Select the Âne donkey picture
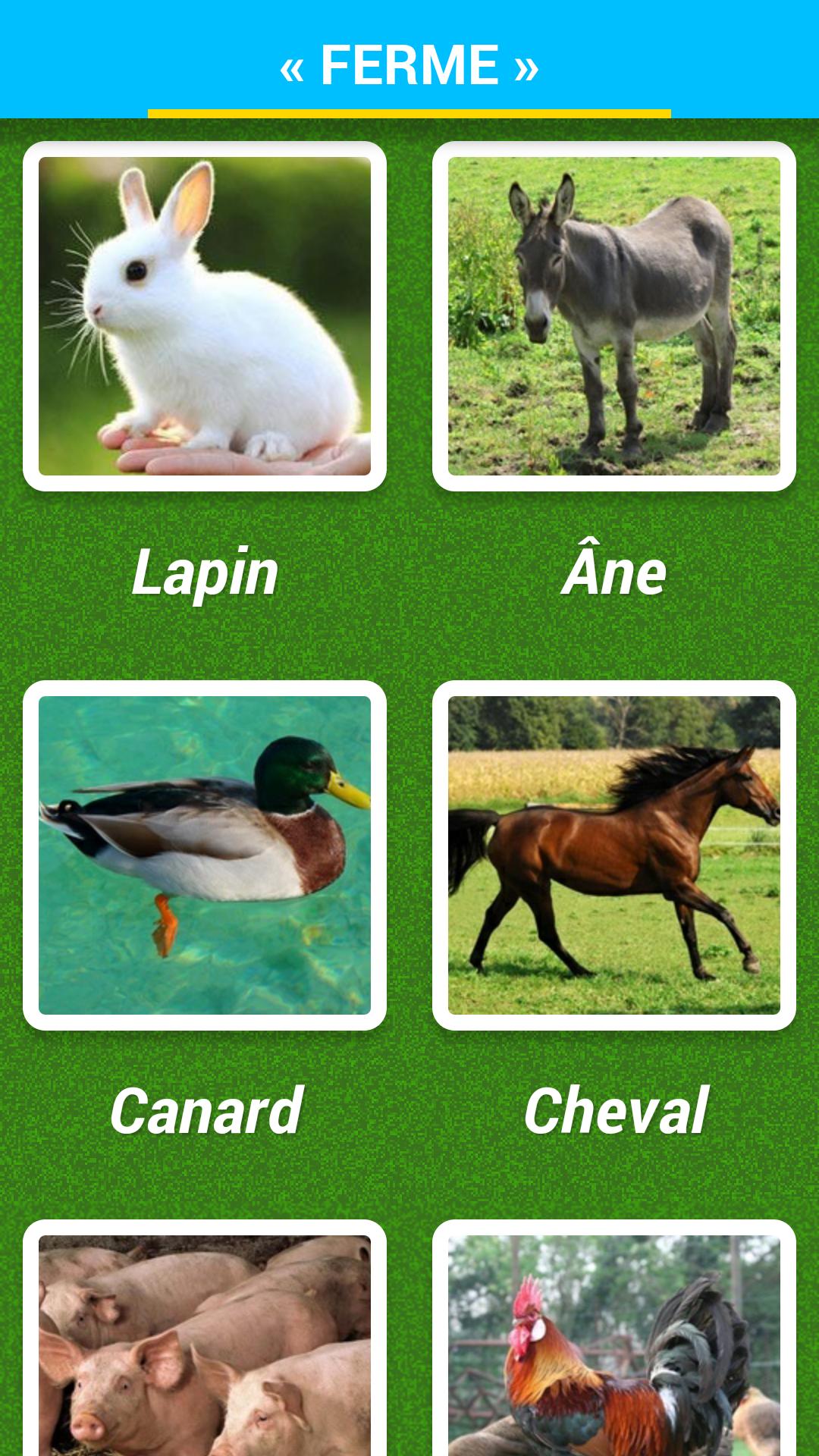 [x=613, y=316]
